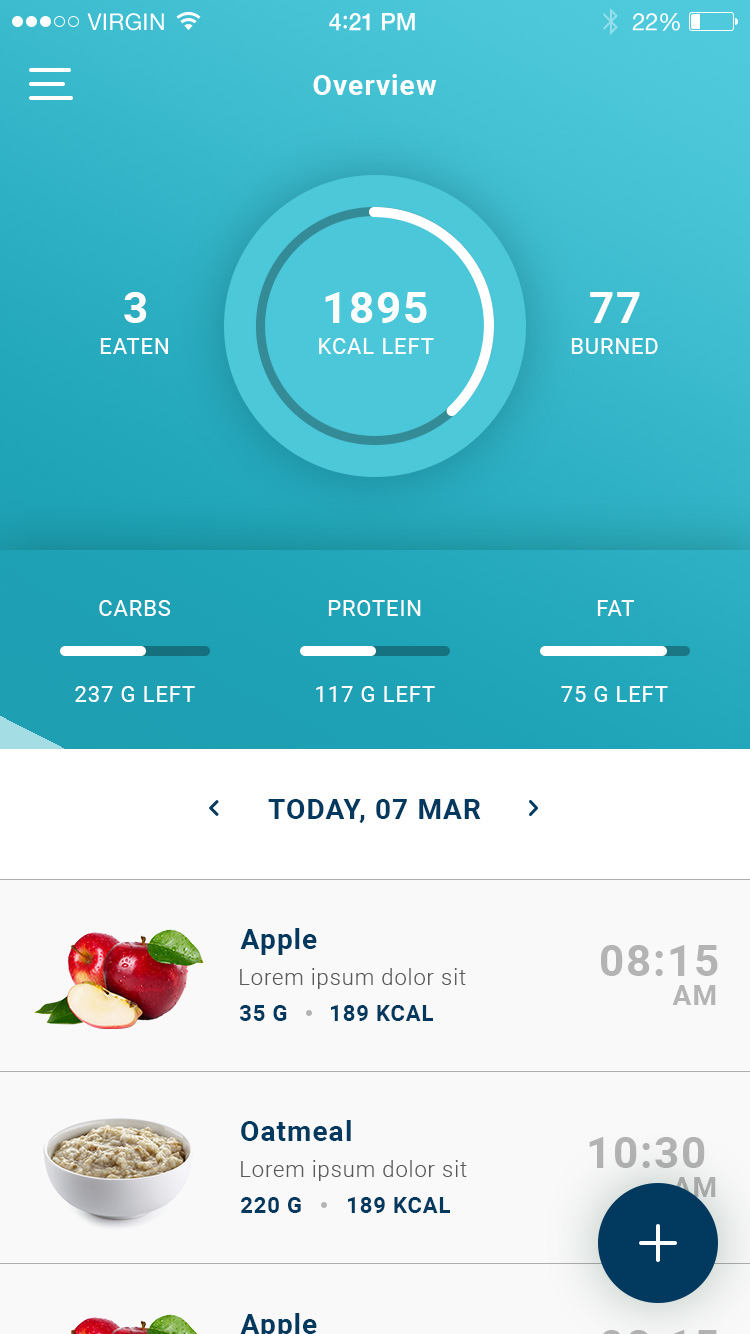Screen dimensions: 750x1334
Task: Add a new food entry
Action: [x=657, y=1243]
